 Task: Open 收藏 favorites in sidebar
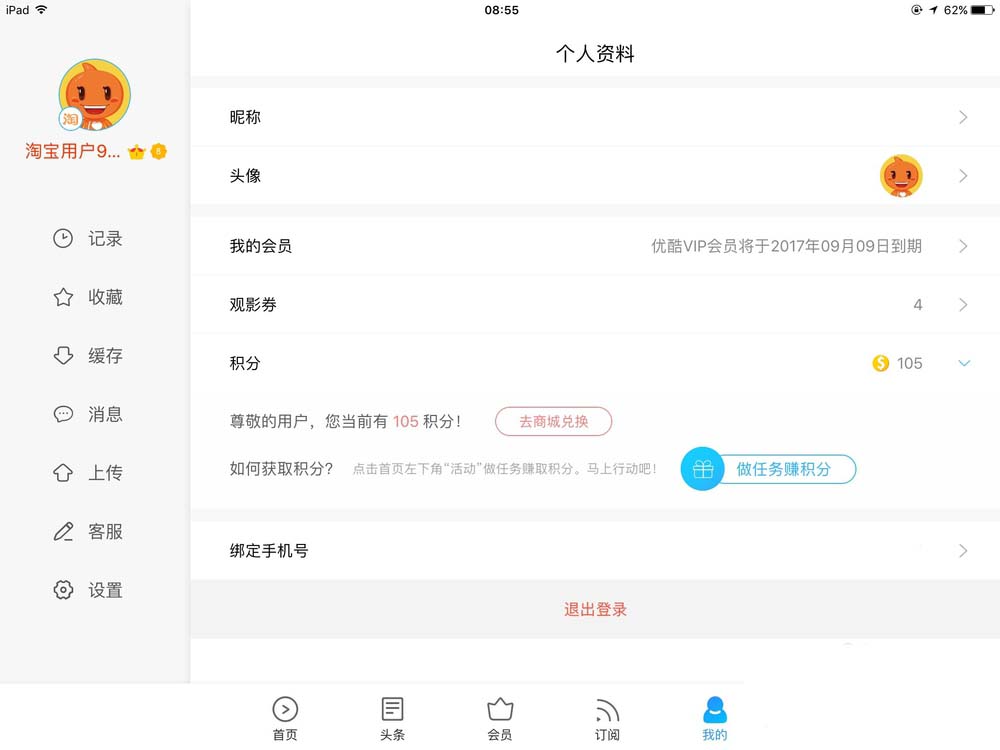pyautogui.click(x=90, y=297)
